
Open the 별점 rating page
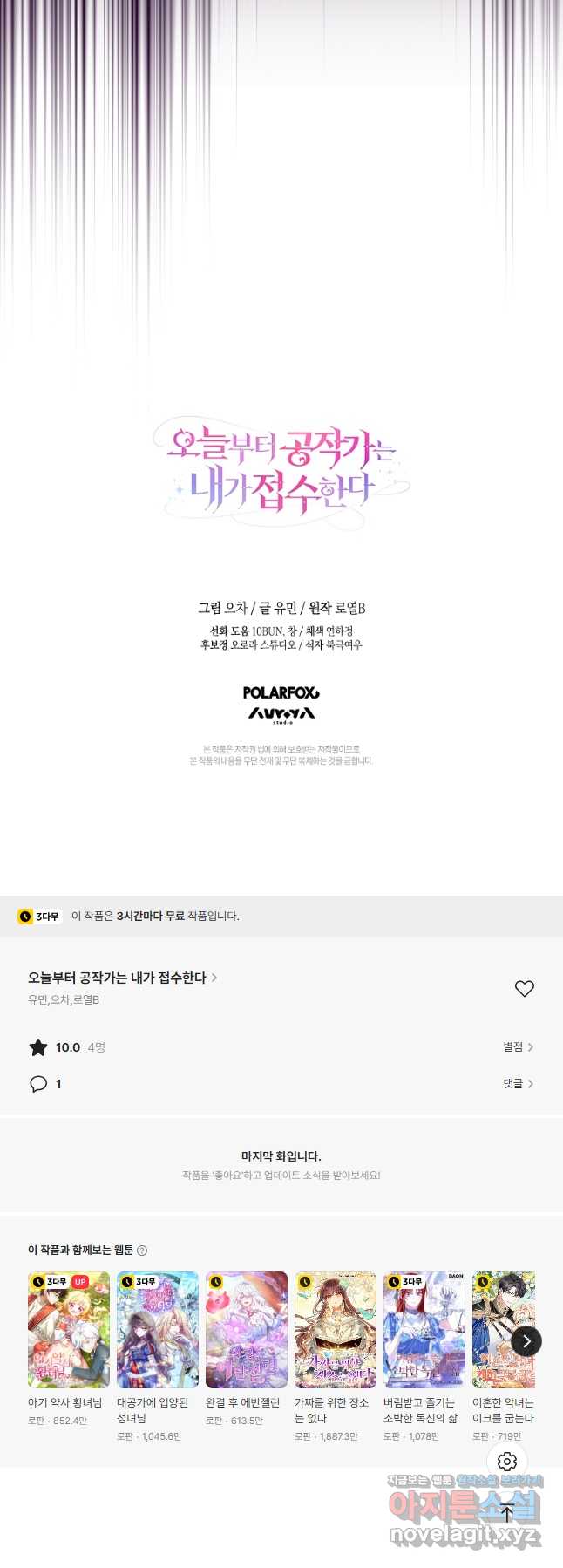tap(518, 1046)
